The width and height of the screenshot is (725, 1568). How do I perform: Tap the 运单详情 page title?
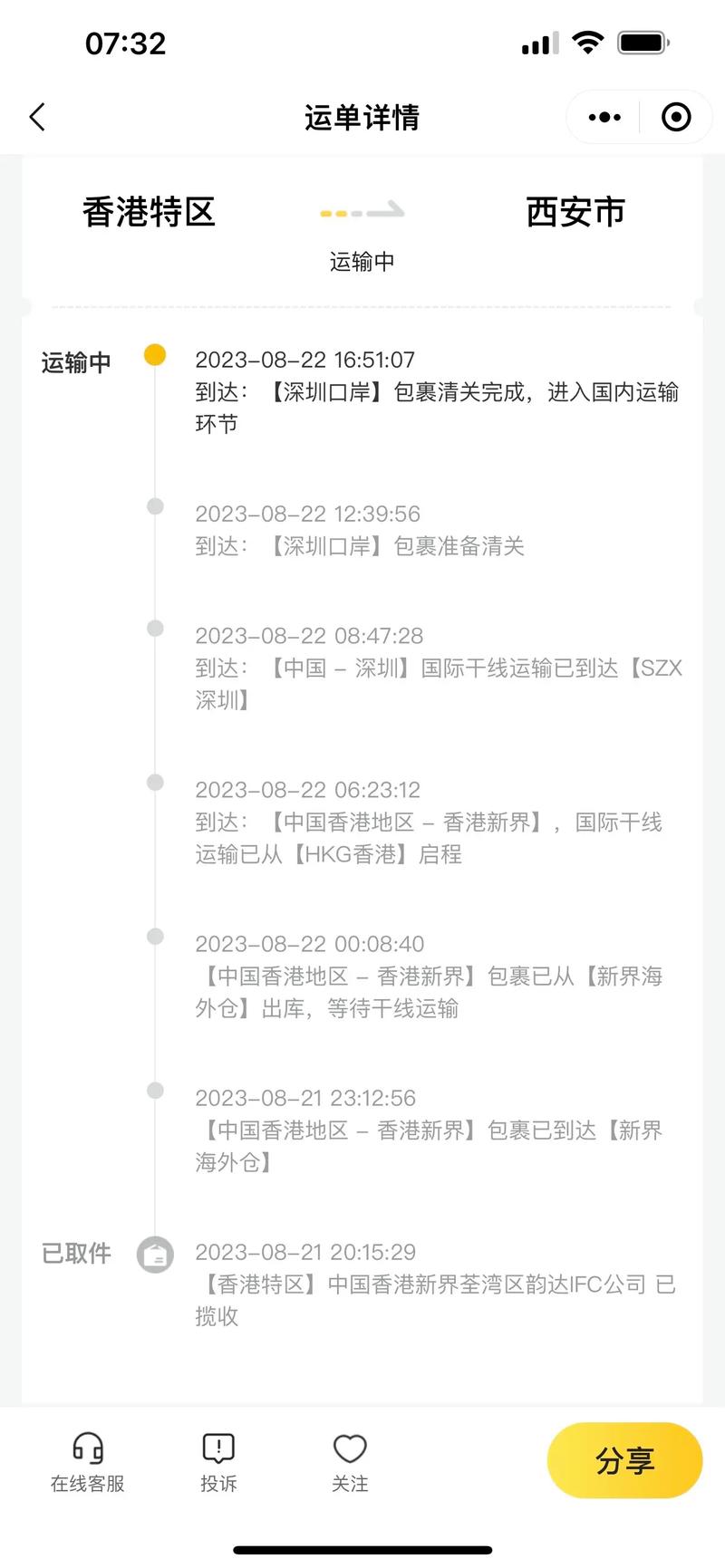362,117
